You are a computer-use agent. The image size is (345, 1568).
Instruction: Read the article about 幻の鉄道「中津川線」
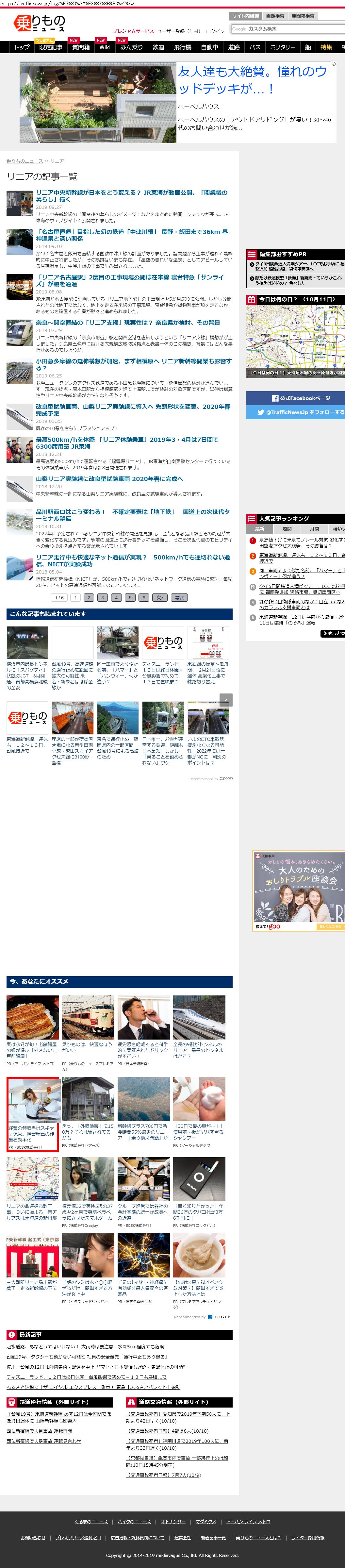pyautogui.click(x=131, y=235)
